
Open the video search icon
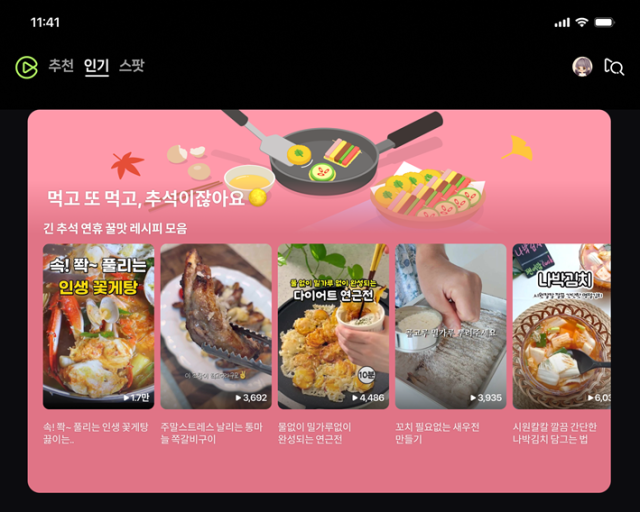coord(614,67)
